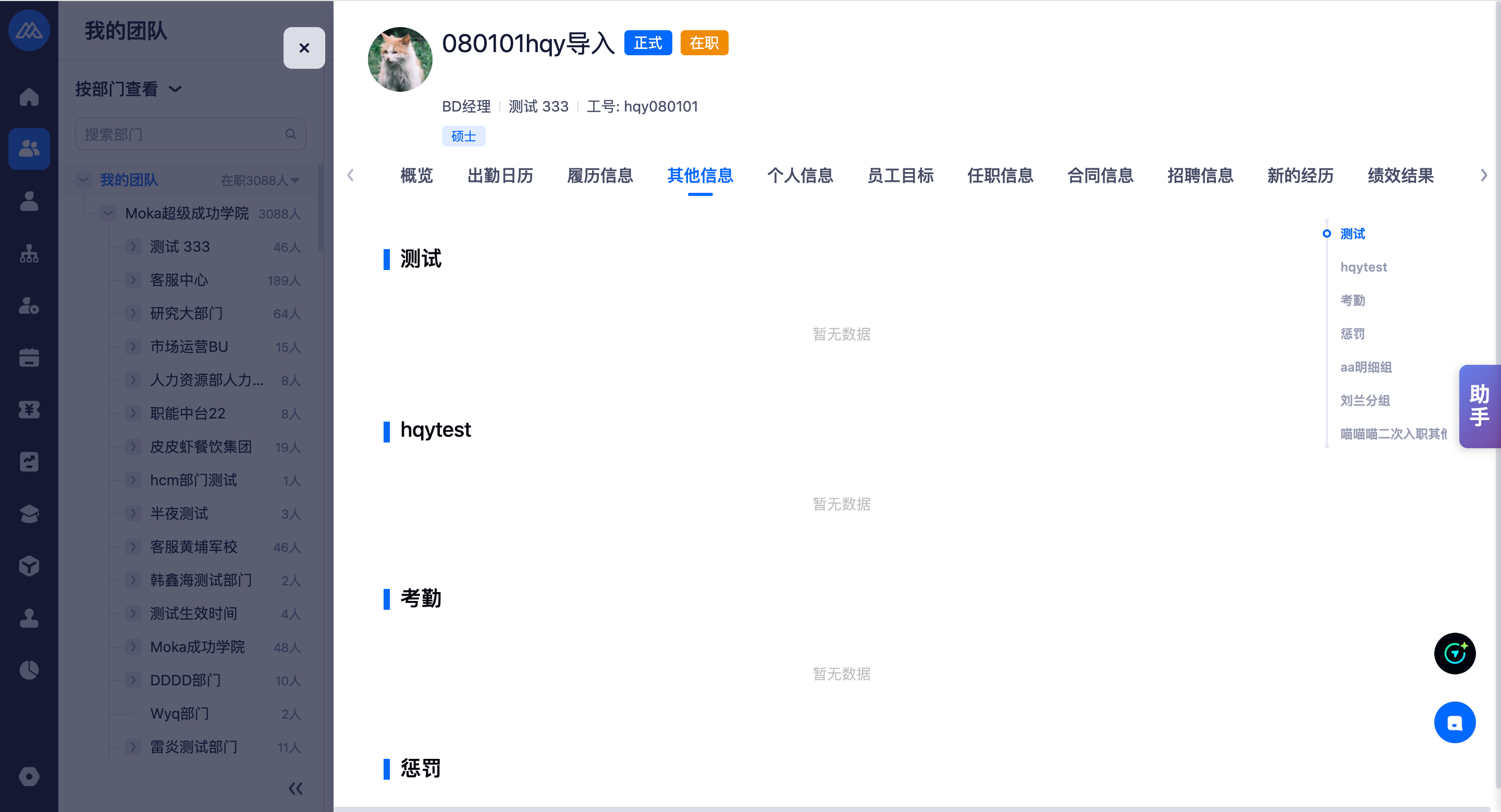Open the 合同信息 tab
Image resolution: width=1501 pixels, height=812 pixels.
(1100, 175)
